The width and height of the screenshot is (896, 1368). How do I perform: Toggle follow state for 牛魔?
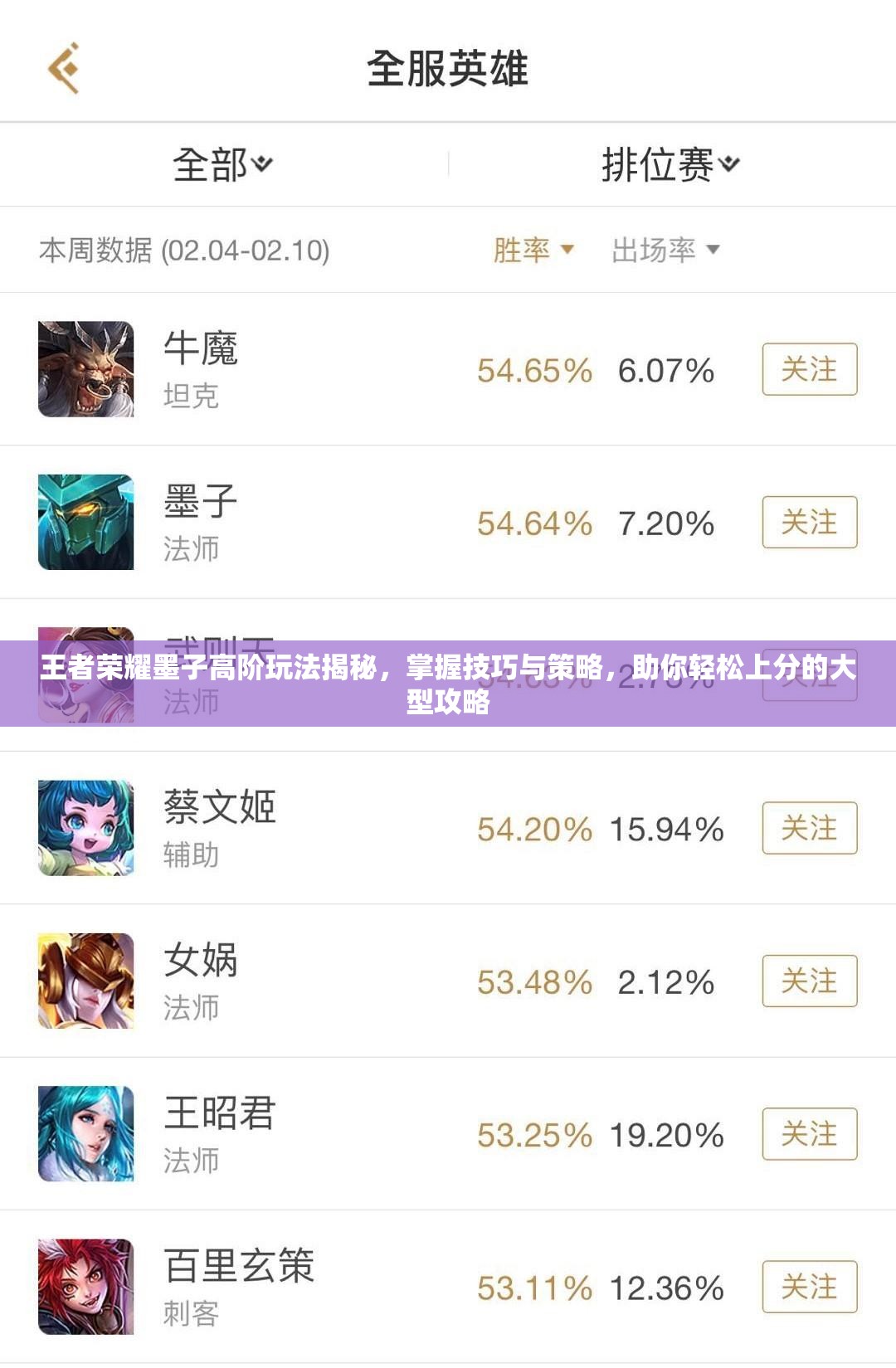pyautogui.click(x=807, y=369)
